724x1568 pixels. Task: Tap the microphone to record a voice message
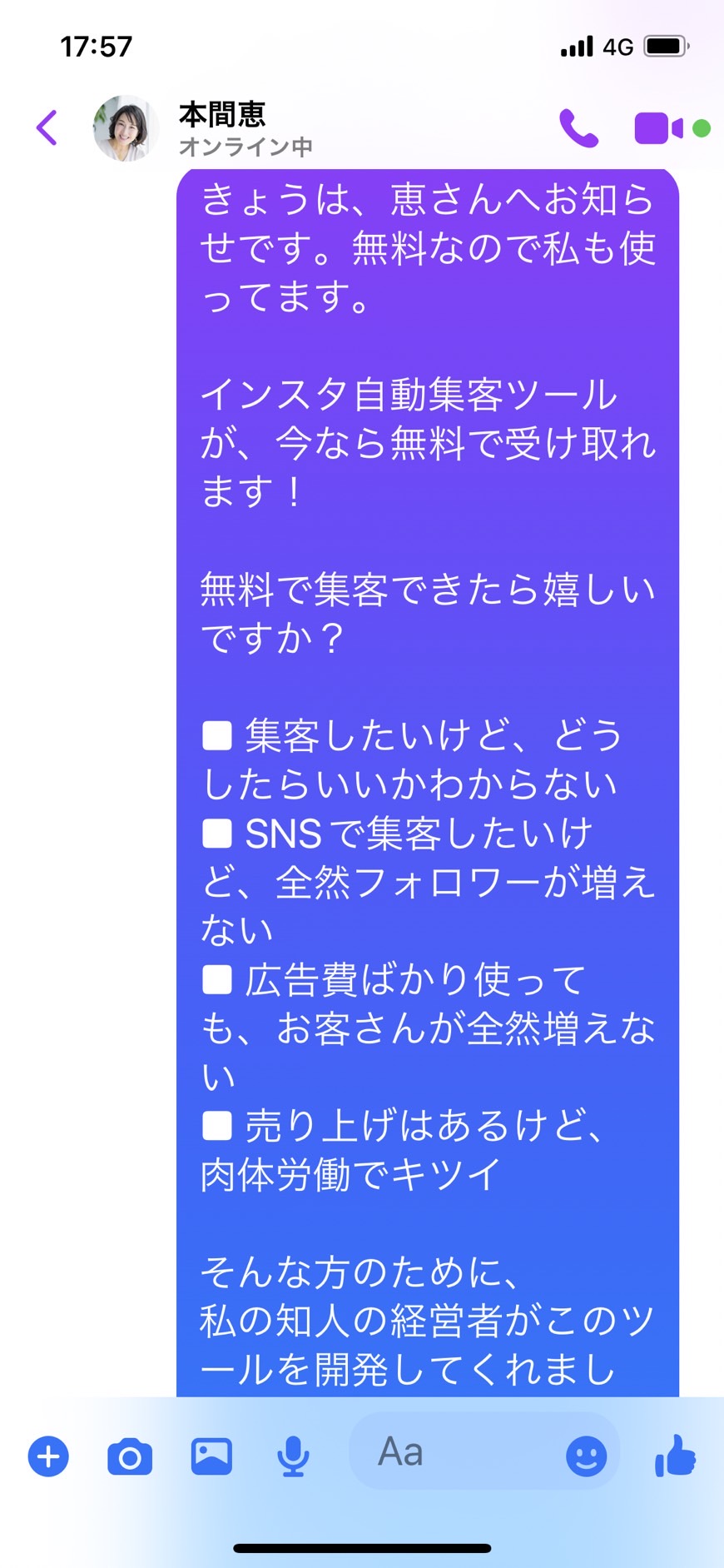pos(293,1456)
